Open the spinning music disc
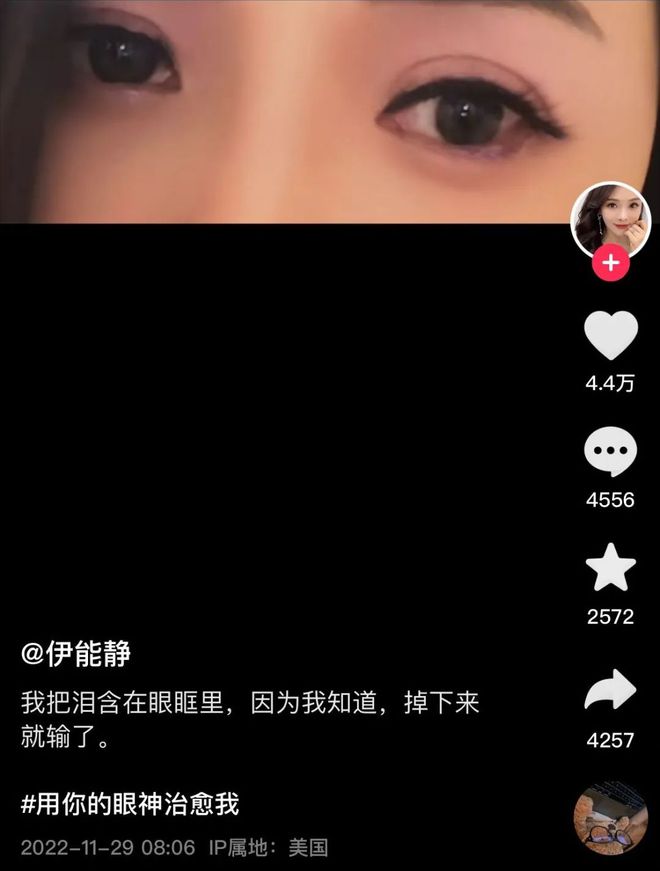The width and height of the screenshot is (660, 871). tap(610, 818)
